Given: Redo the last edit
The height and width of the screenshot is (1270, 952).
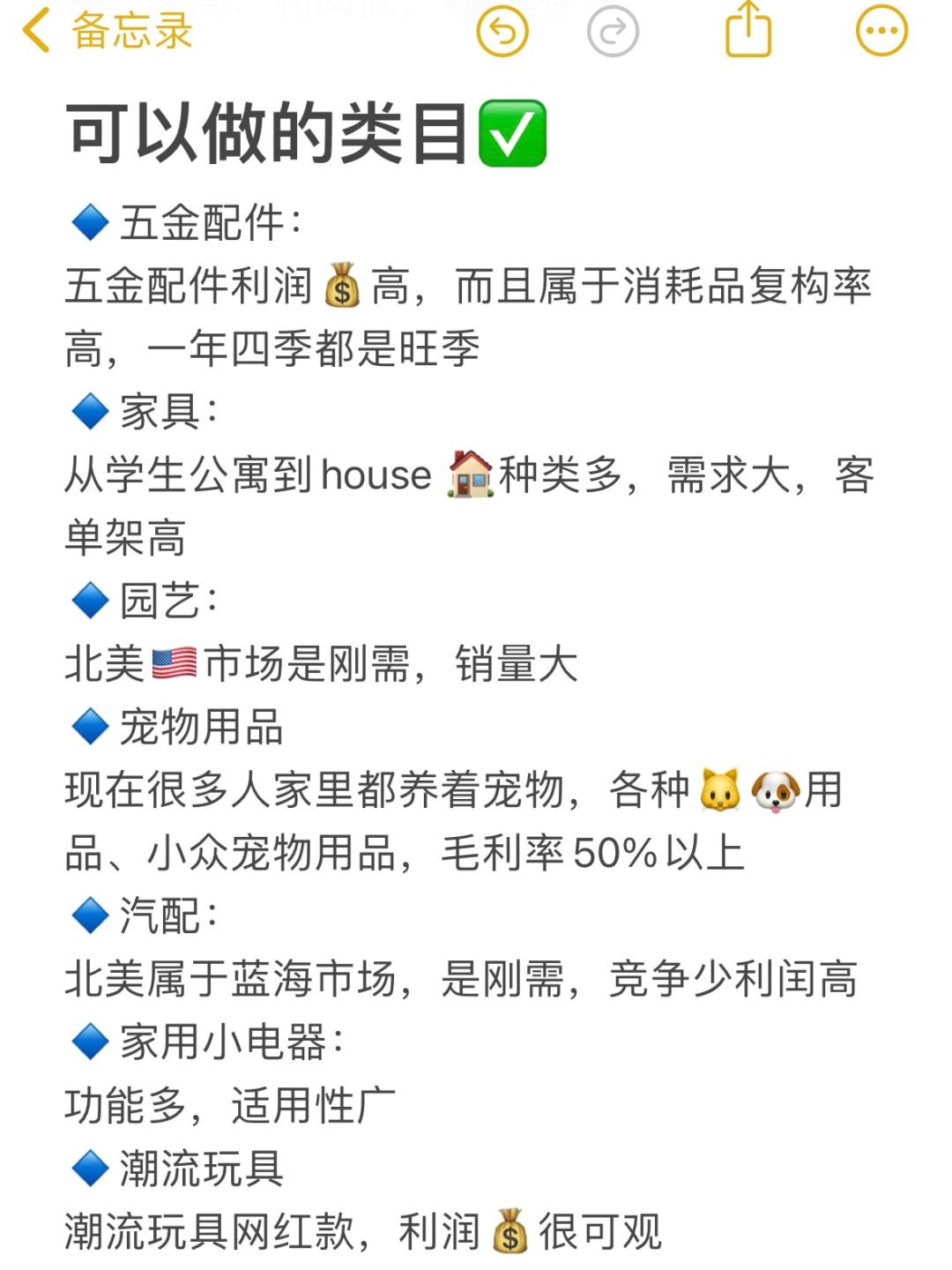Looking at the screenshot, I should click(x=613, y=32).
